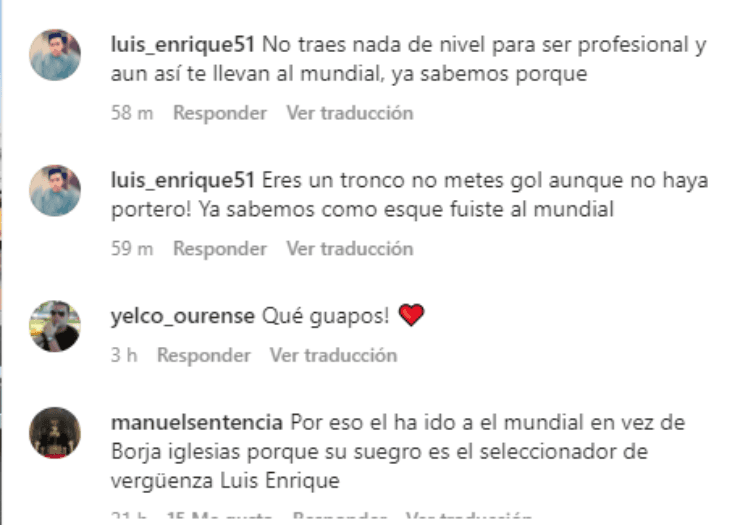
Task: Open the yelco_ourense username link
Action: coord(183,316)
